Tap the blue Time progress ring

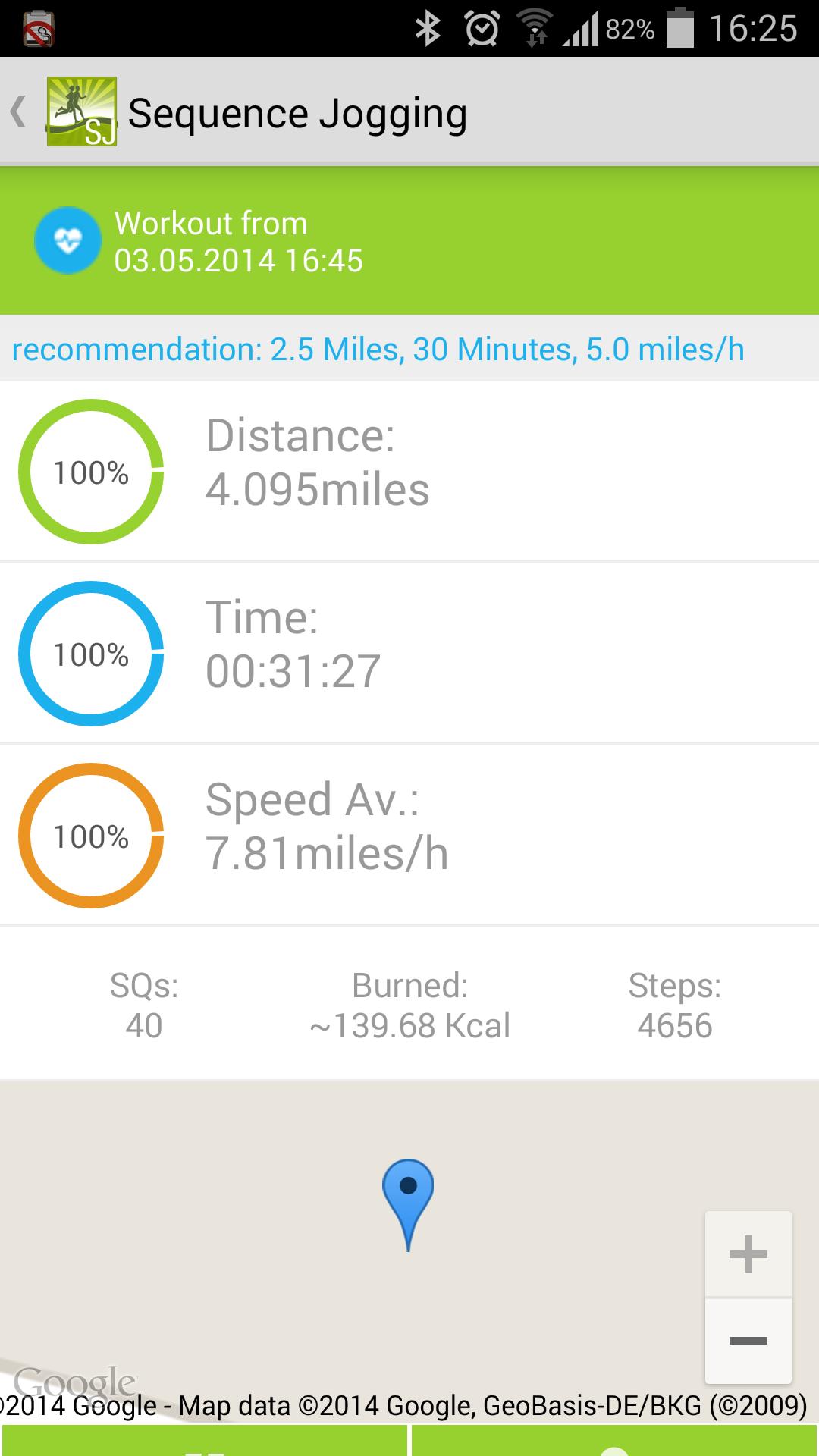(91, 655)
